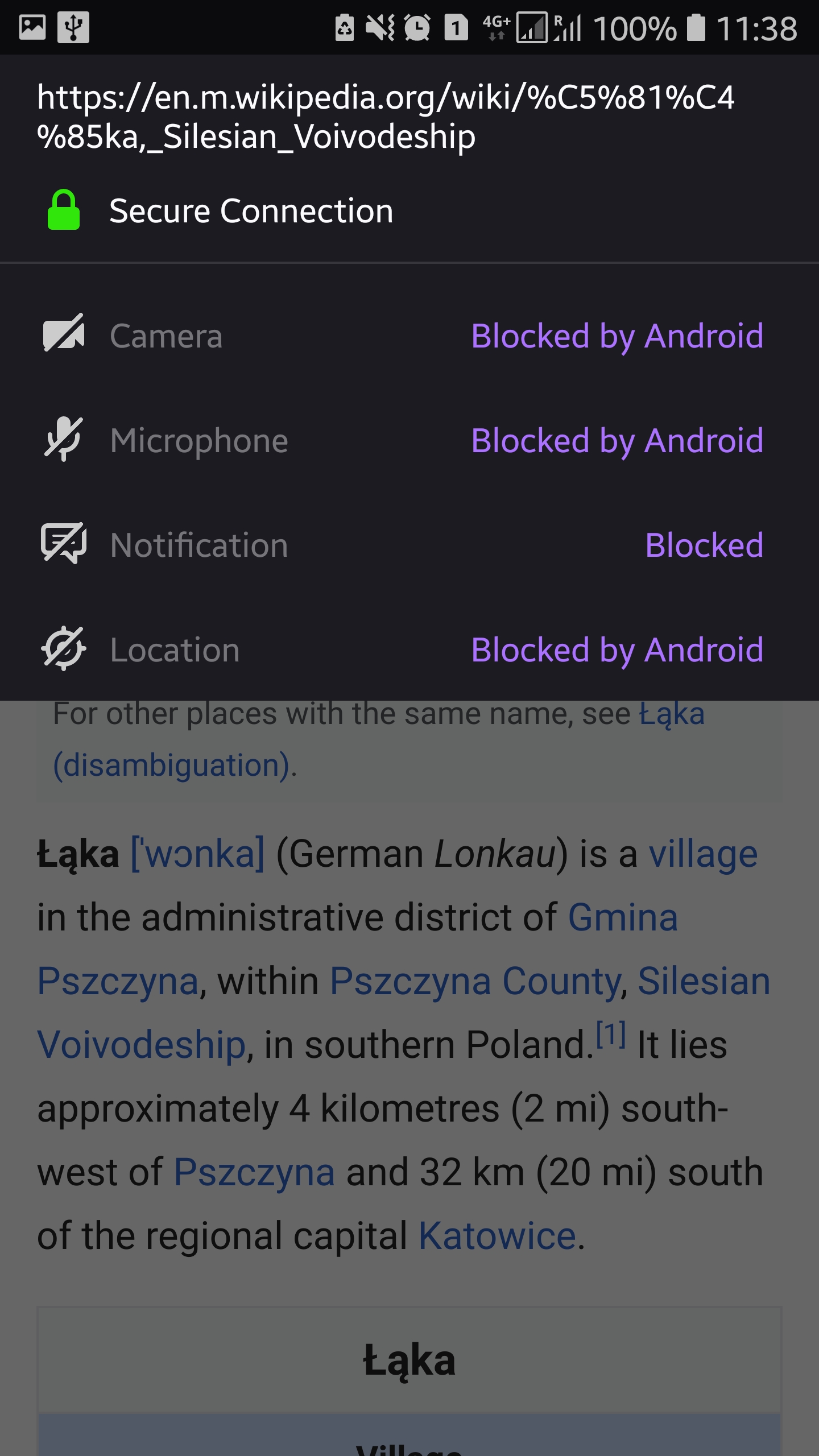Open the Silesian Voivodeship link
This screenshot has height=1456, width=819.
(704, 981)
